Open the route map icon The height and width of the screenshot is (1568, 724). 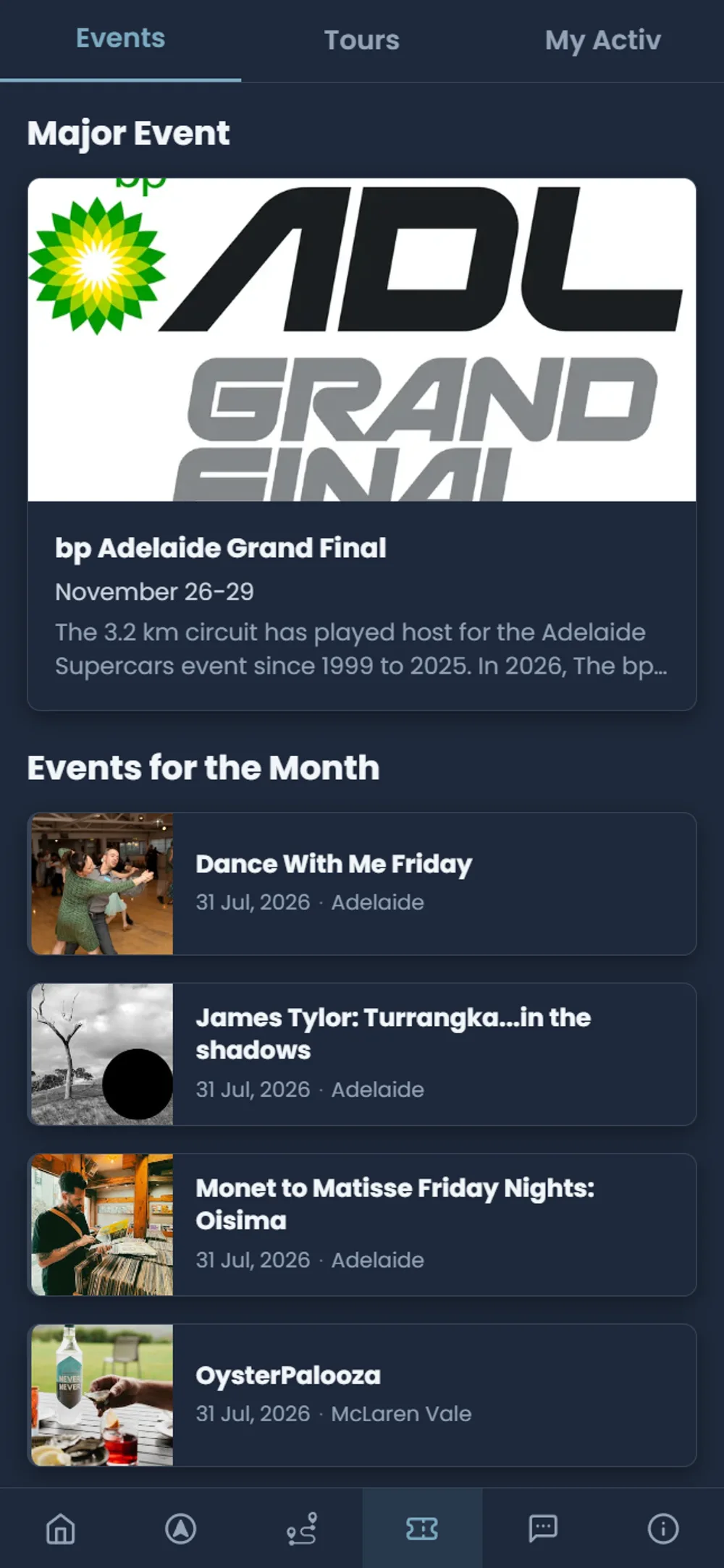tap(301, 1529)
